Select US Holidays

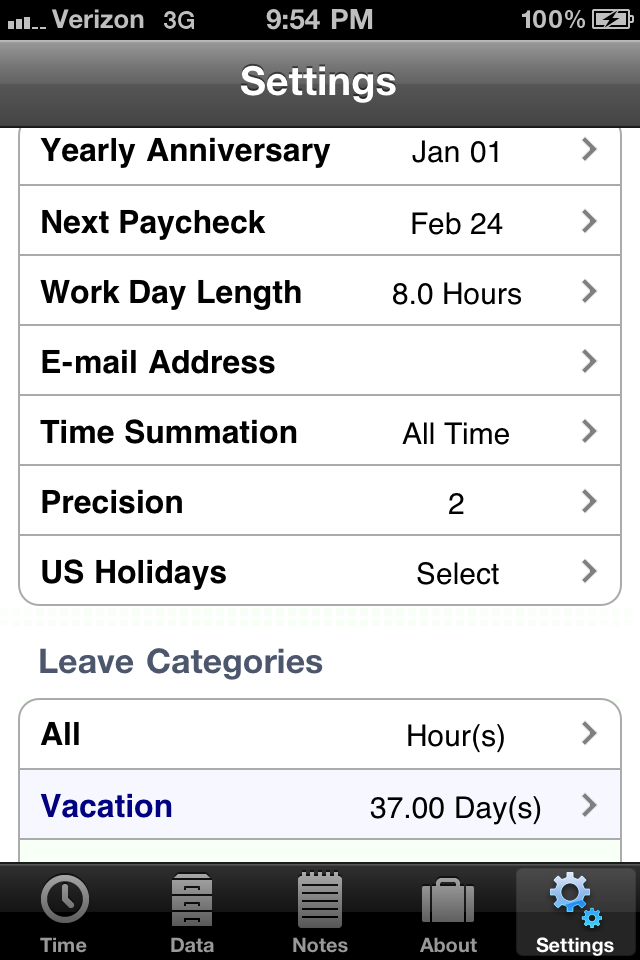tap(320, 572)
